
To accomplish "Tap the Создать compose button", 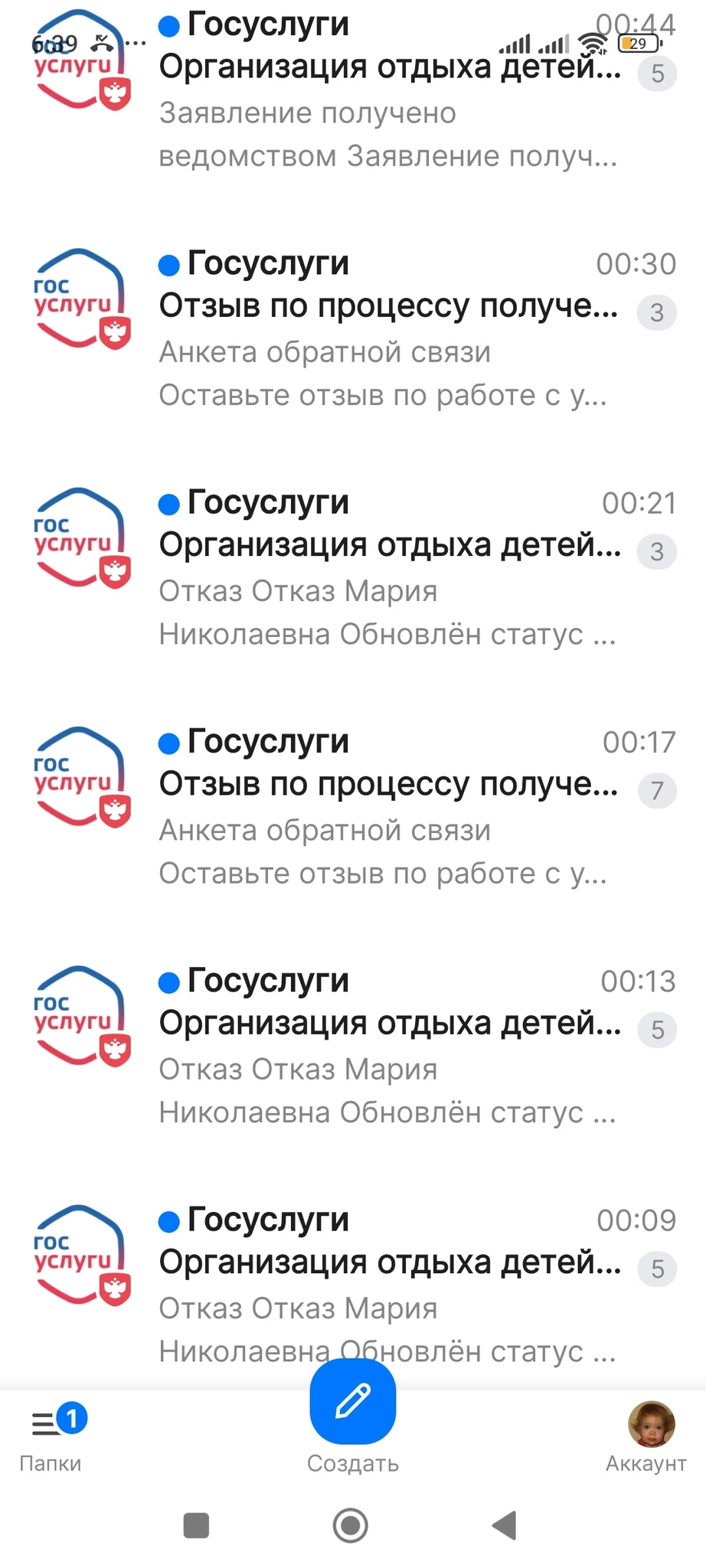I will click(x=353, y=1403).
